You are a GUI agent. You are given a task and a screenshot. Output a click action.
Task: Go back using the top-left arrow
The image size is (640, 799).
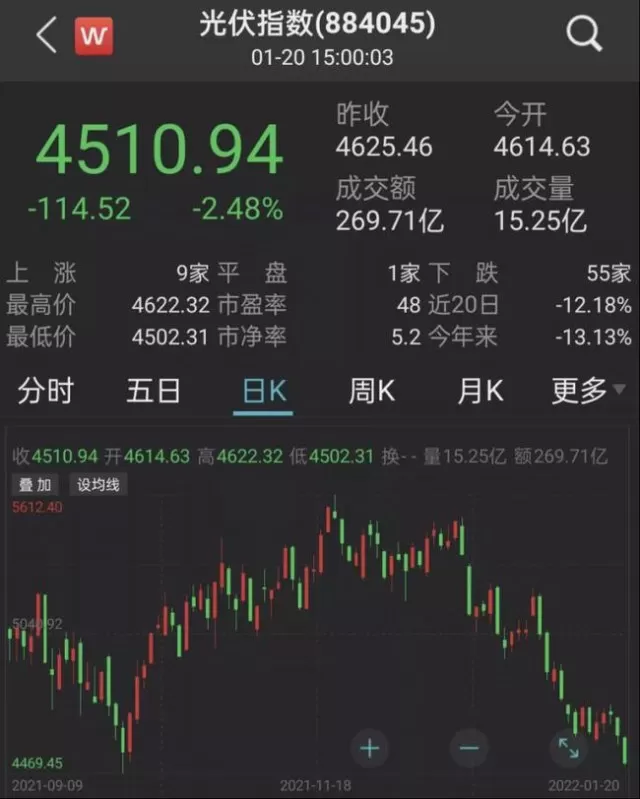point(46,35)
